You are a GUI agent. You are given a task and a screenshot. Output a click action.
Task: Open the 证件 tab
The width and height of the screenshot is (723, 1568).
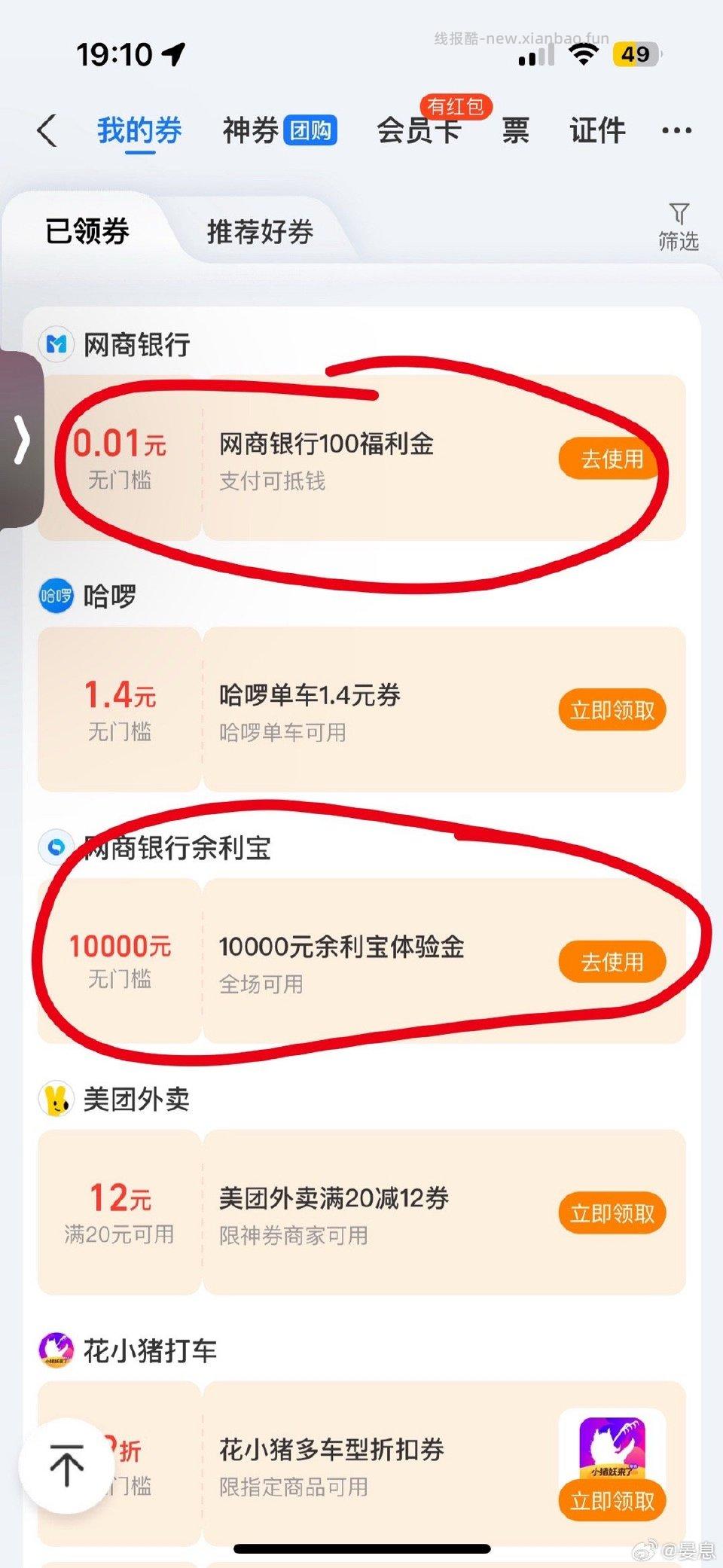pyautogui.click(x=596, y=130)
